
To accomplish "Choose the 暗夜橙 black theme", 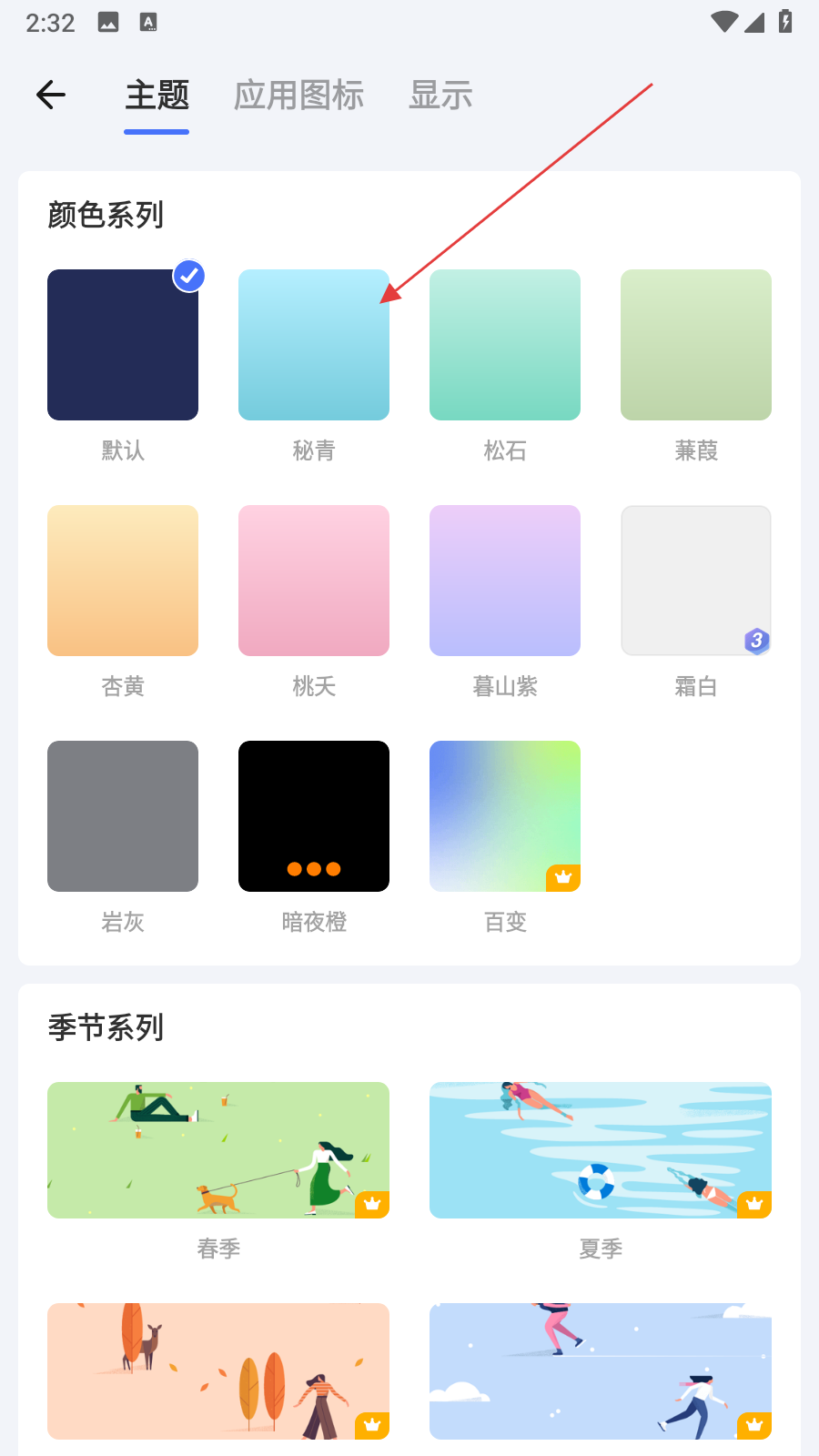I will pos(314,816).
